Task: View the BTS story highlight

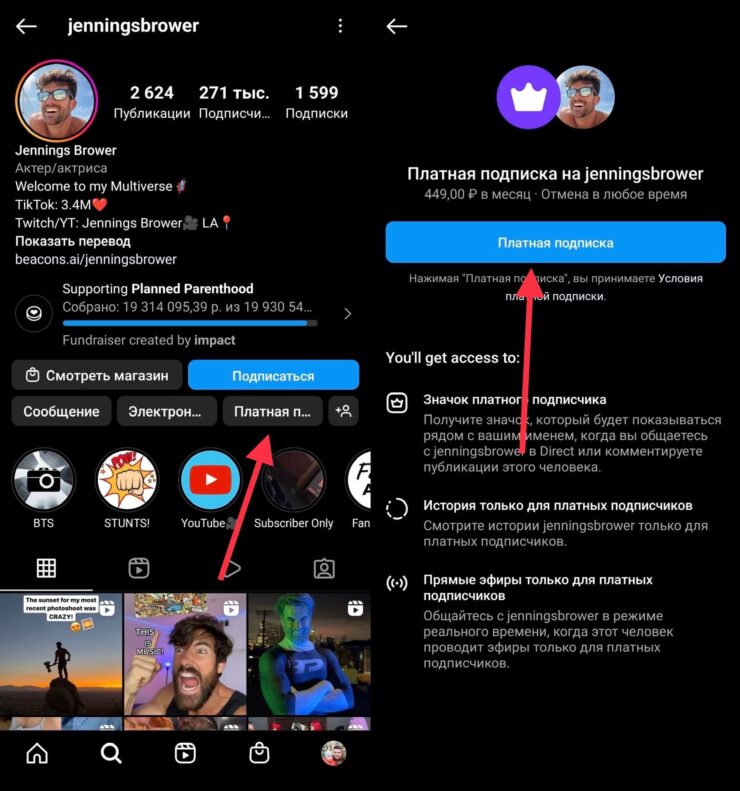Action: 43,481
